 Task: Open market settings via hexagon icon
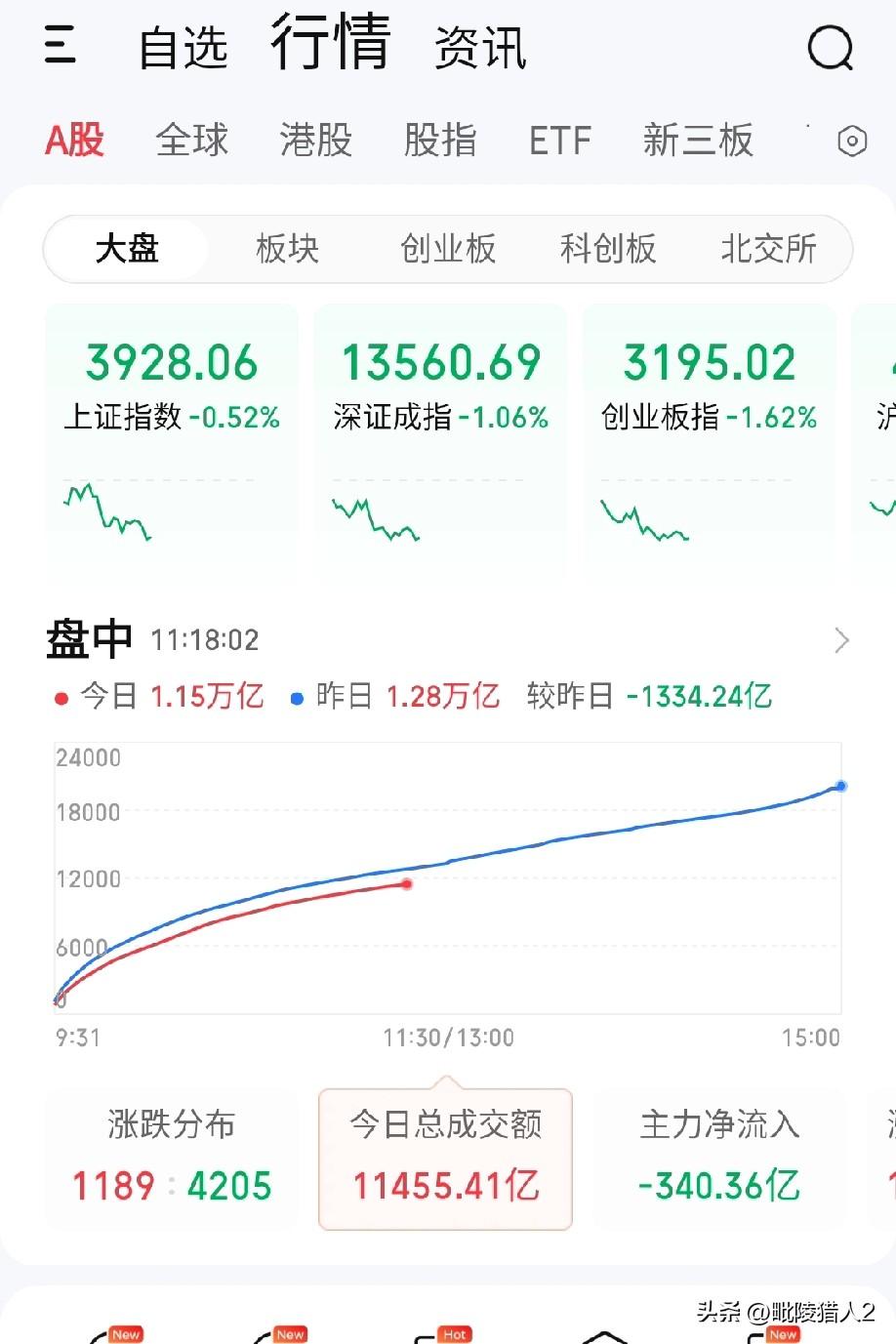tap(851, 141)
